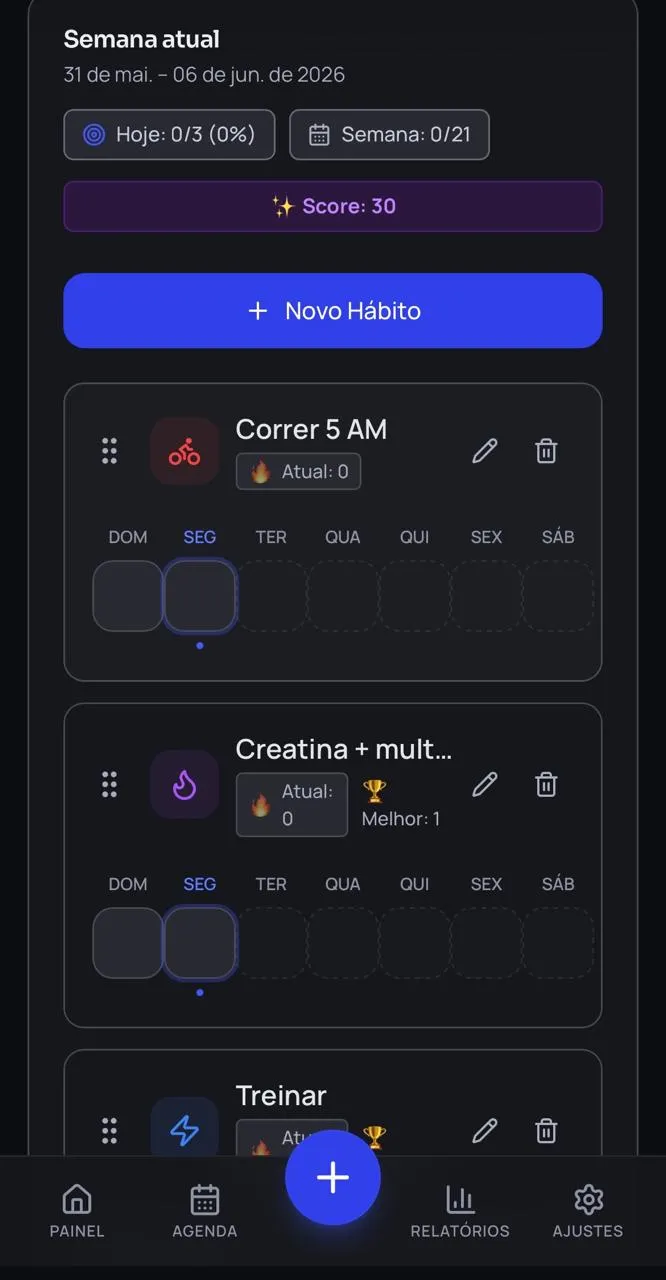The image size is (666, 1280).
Task: Mark DOM done for Creatina + mult
Action: (128, 943)
